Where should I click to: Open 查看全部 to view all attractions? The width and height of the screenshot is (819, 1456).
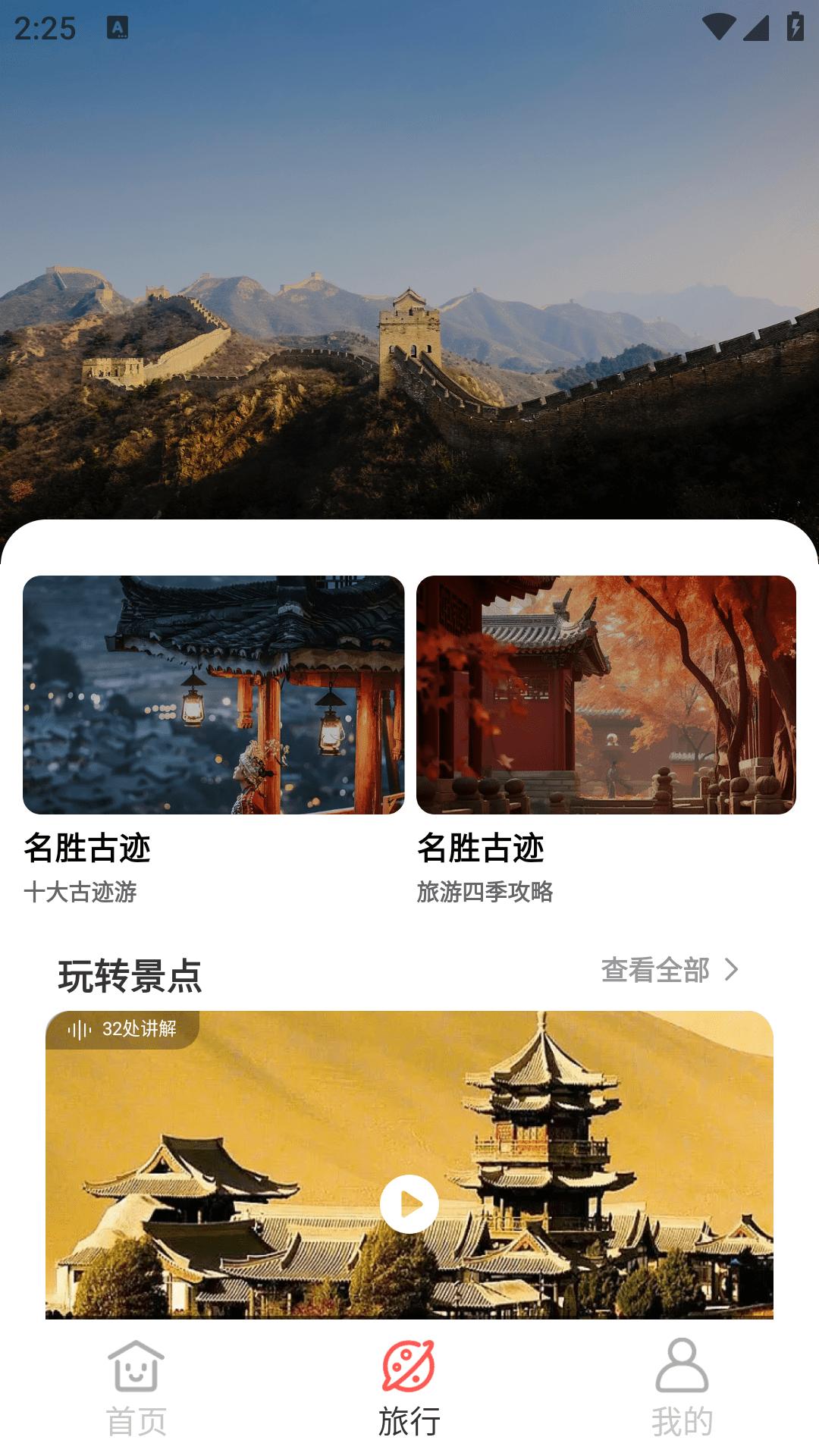pyautogui.click(x=654, y=969)
